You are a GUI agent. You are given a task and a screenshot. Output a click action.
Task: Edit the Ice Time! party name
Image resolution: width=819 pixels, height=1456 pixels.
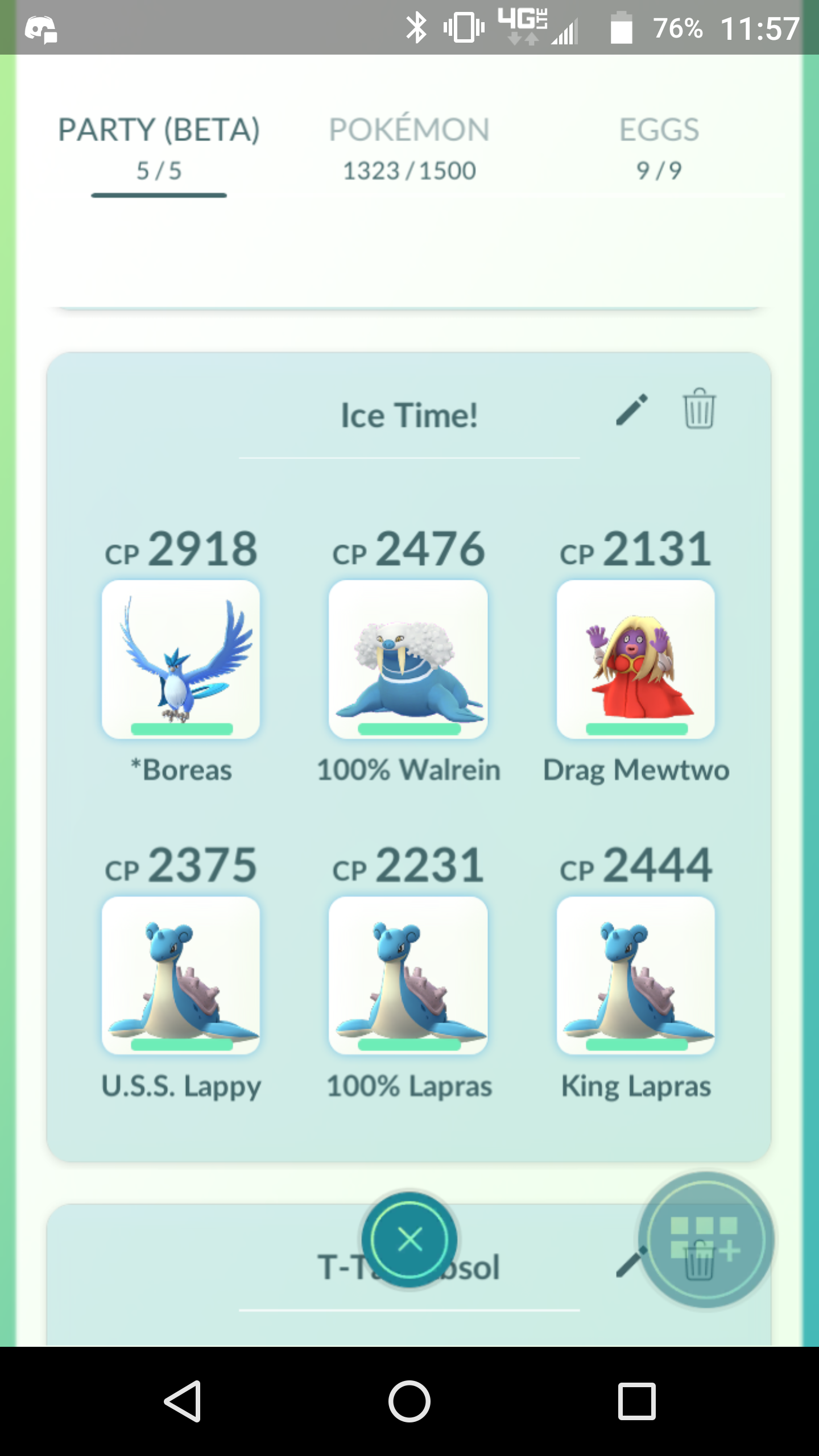point(632,409)
